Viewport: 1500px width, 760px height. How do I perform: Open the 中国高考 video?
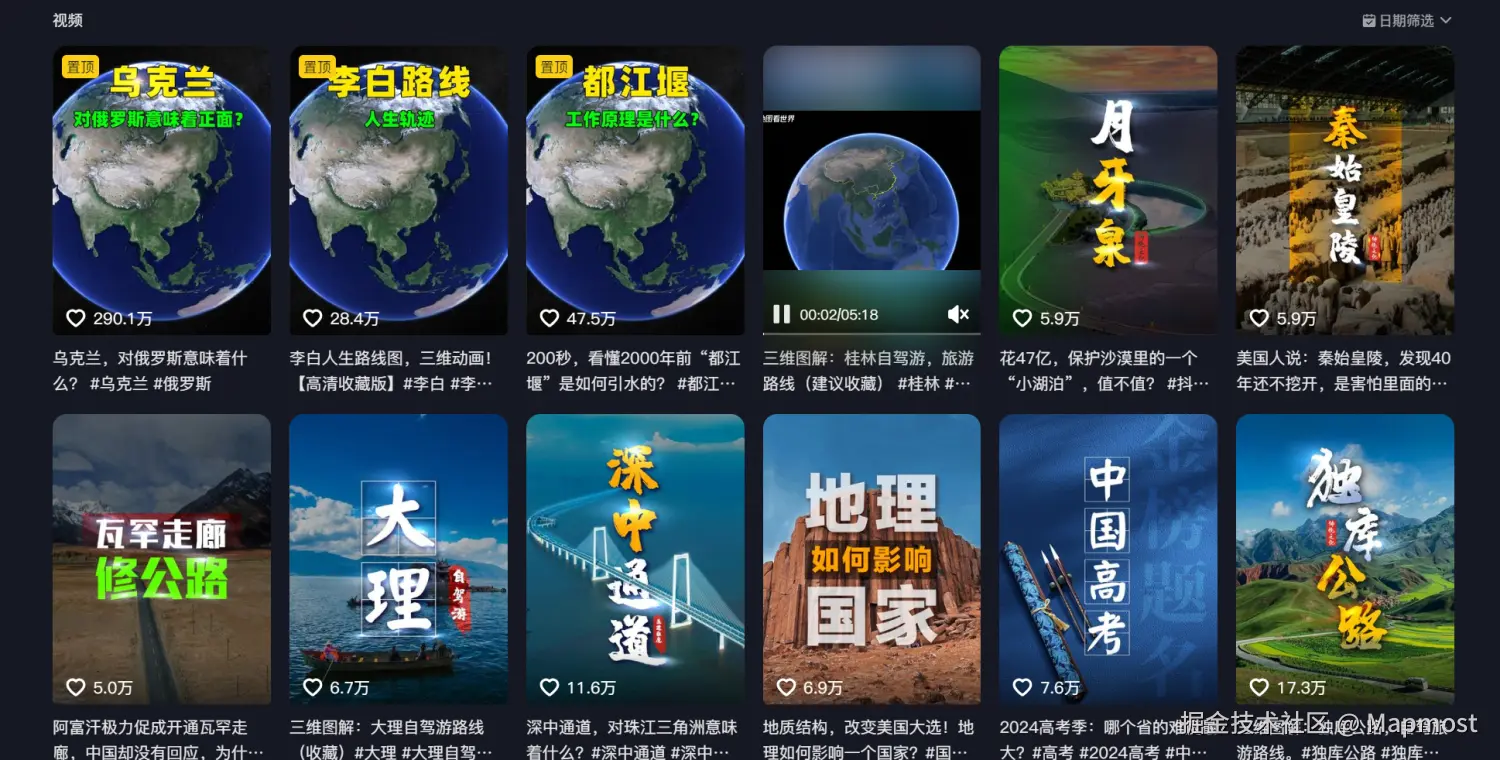click(x=1108, y=560)
